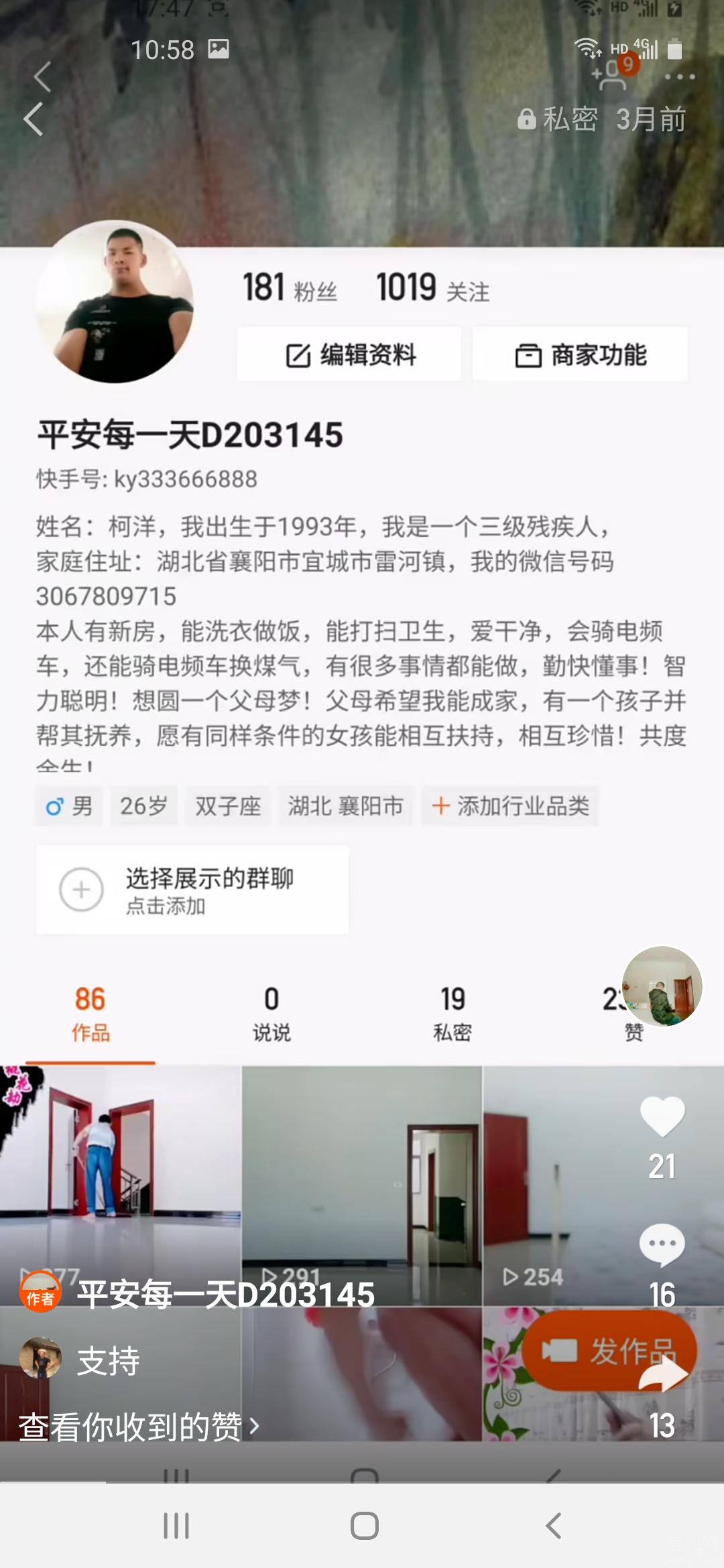Open the three-dot more options menu
Viewport: 724px width, 1568px height.
click(680, 77)
